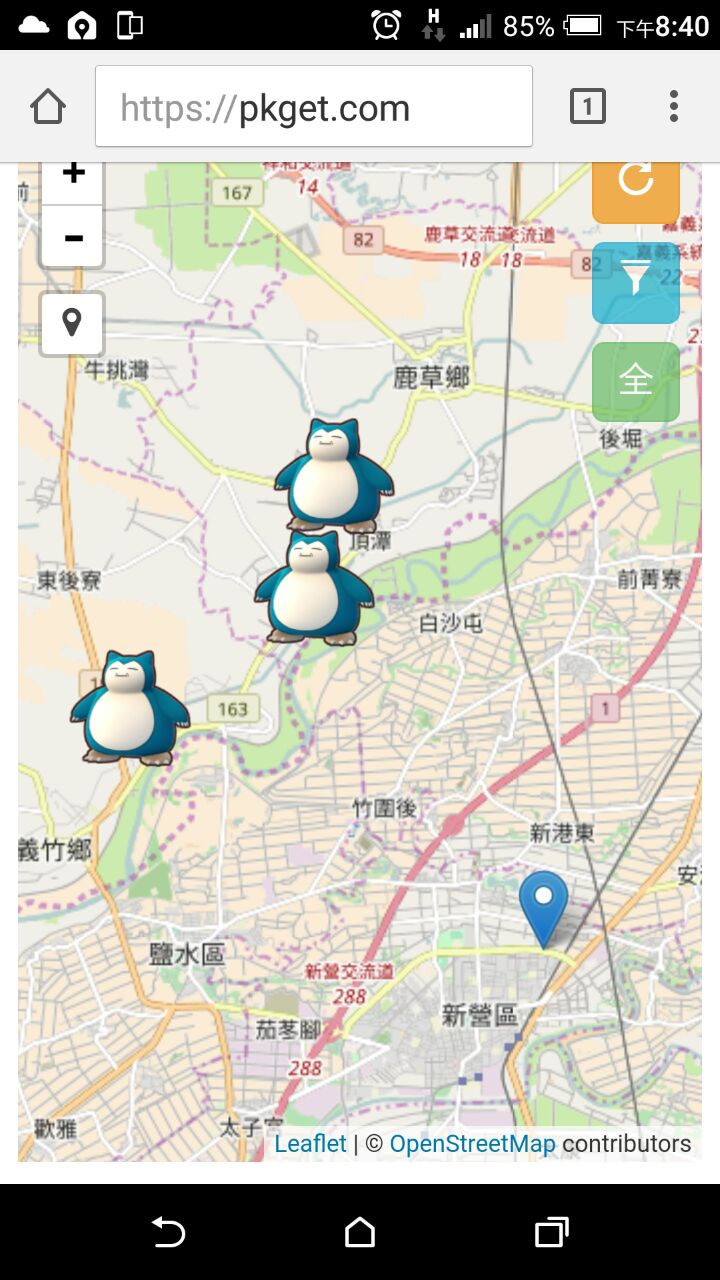Viewport: 720px width, 1280px height.
Task: Open the browser tab switcher
Action: (x=588, y=106)
